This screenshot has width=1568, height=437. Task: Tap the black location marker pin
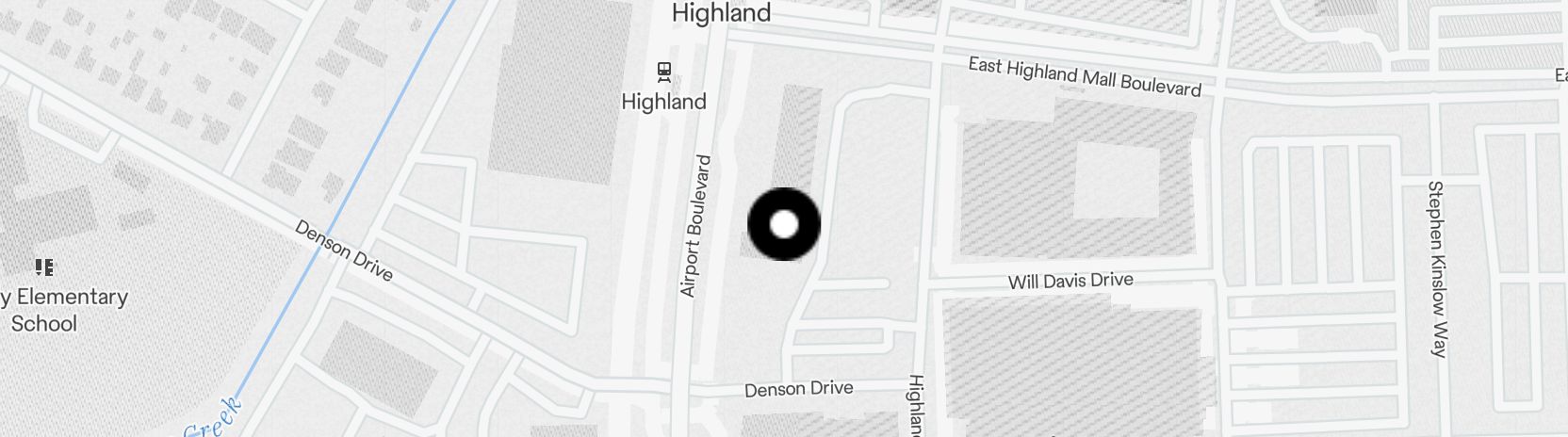tap(784, 224)
